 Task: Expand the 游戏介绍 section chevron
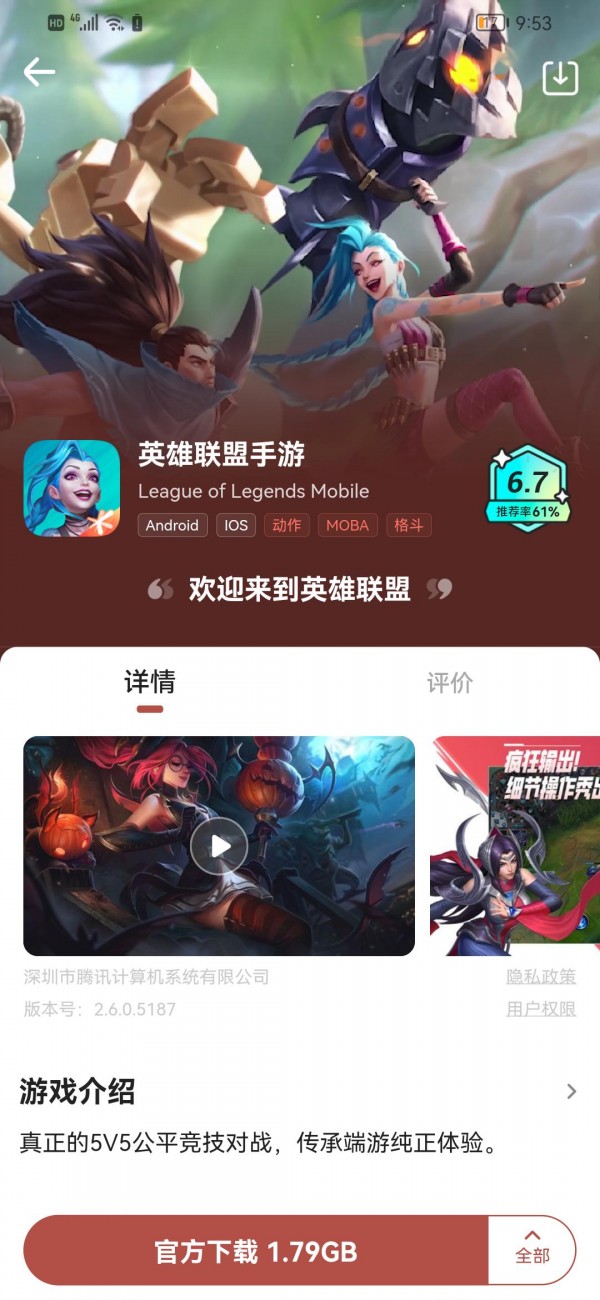571,1091
